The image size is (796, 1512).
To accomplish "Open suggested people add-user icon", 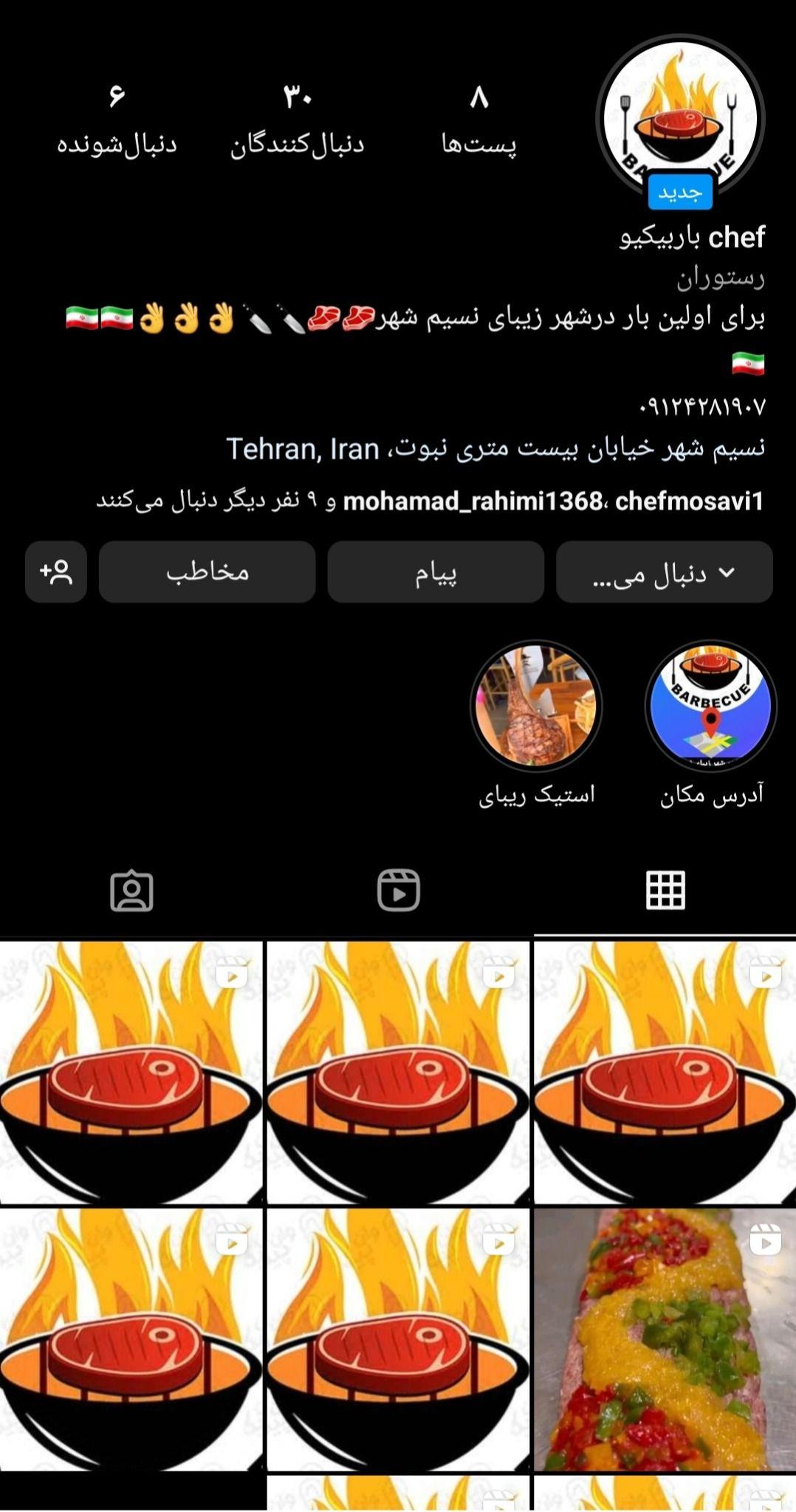I will coord(56,572).
